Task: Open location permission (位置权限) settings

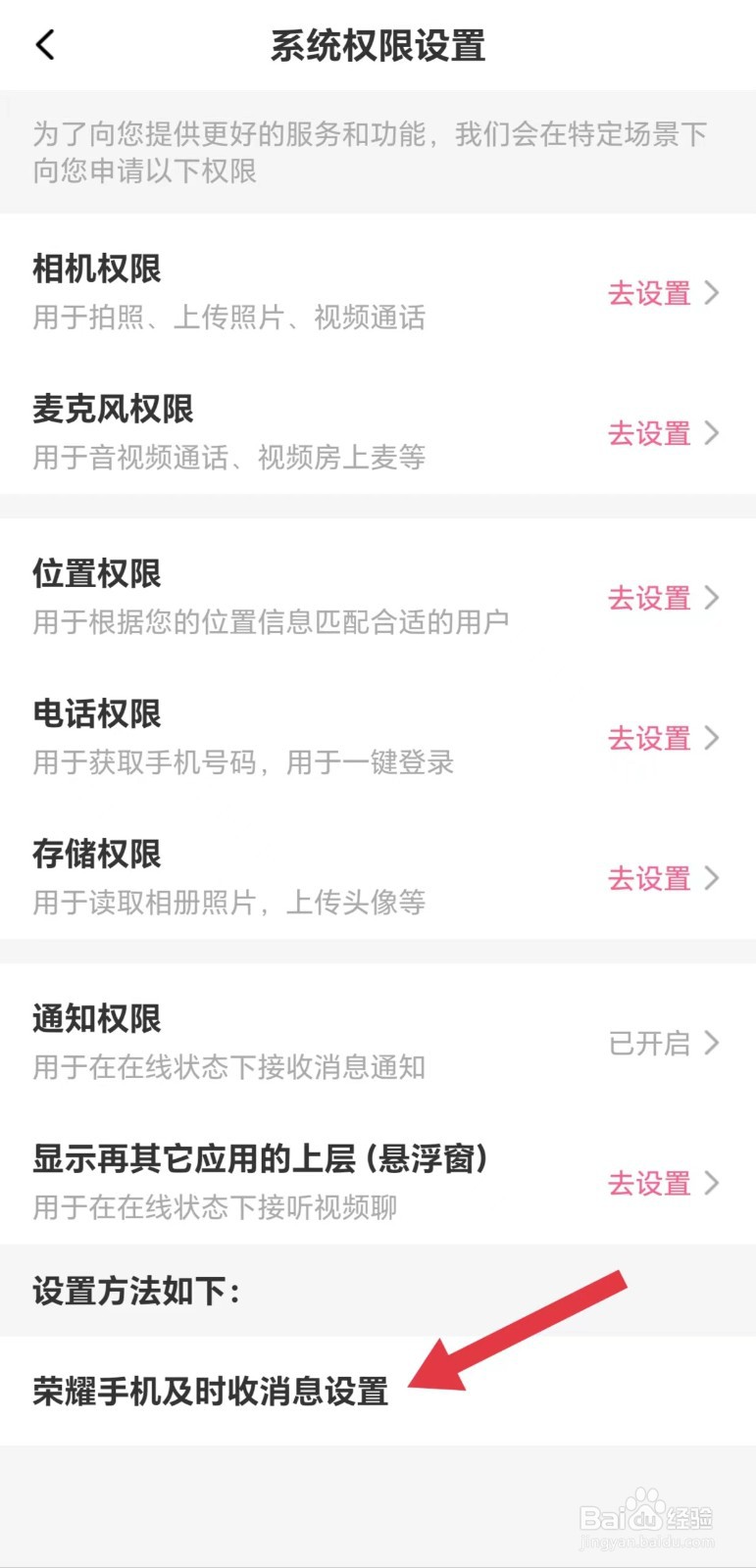Action: (x=662, y=598)
